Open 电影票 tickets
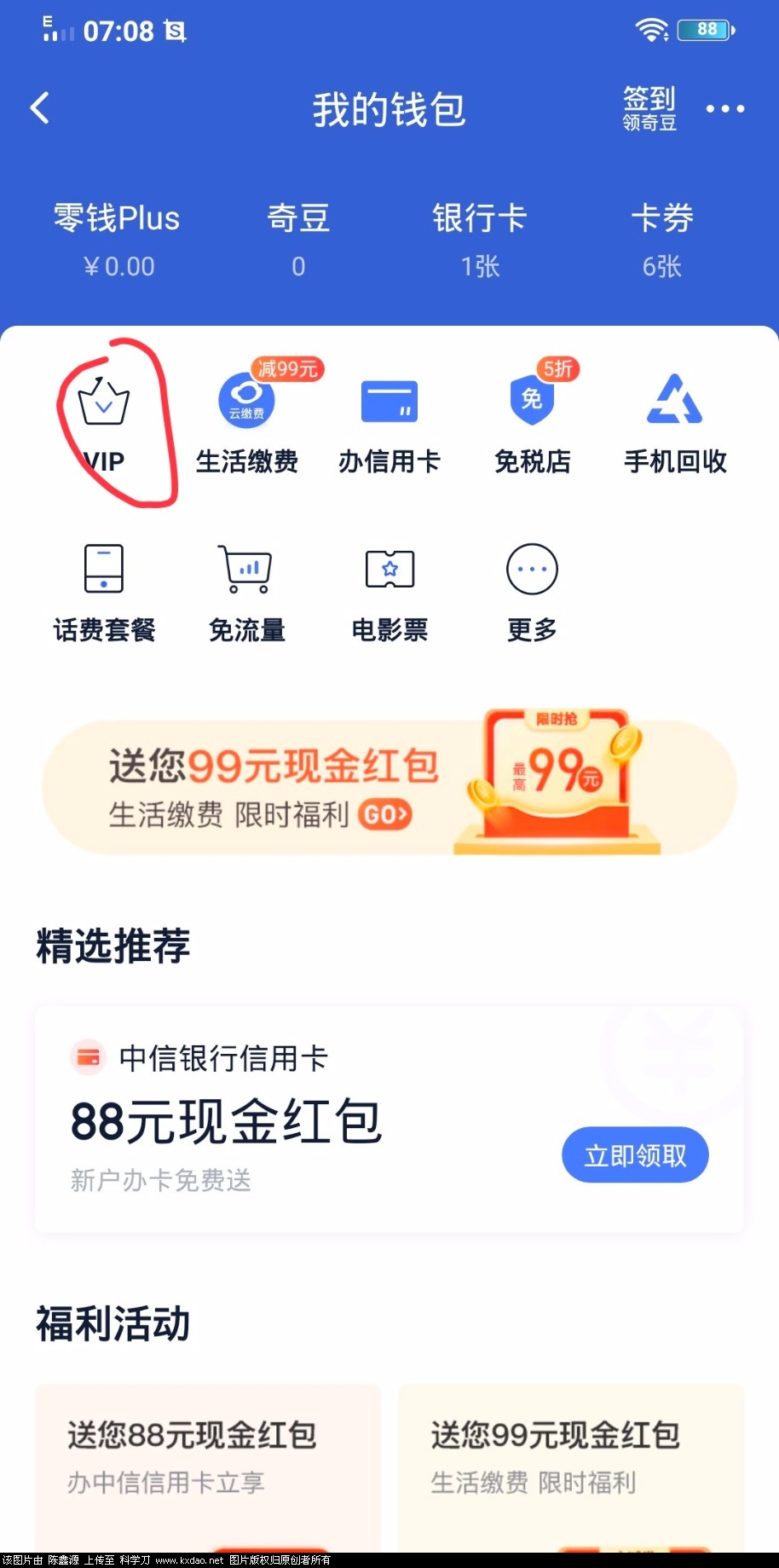779x1568 pixels. (x=389, y=592)
